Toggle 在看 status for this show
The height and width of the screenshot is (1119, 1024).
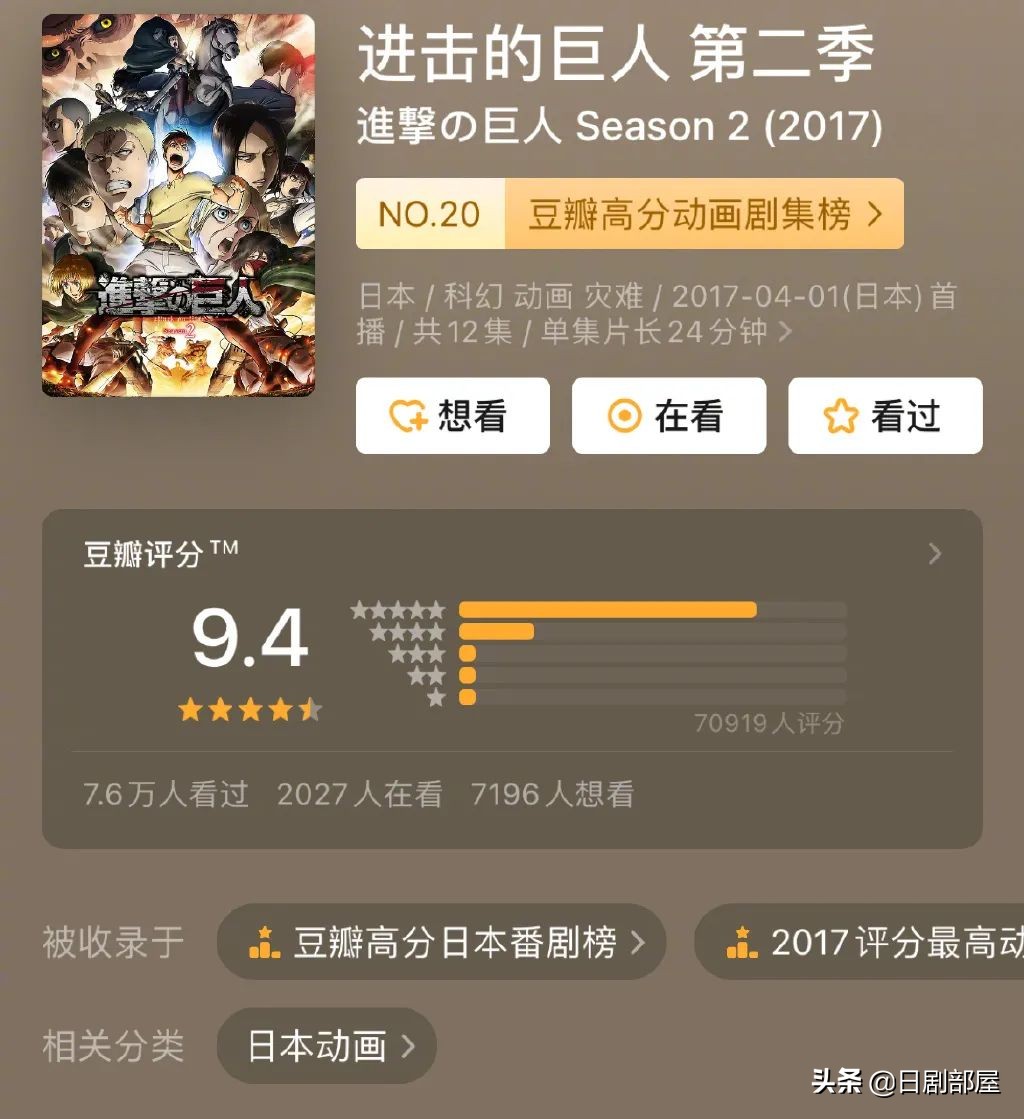click(669, 417)
